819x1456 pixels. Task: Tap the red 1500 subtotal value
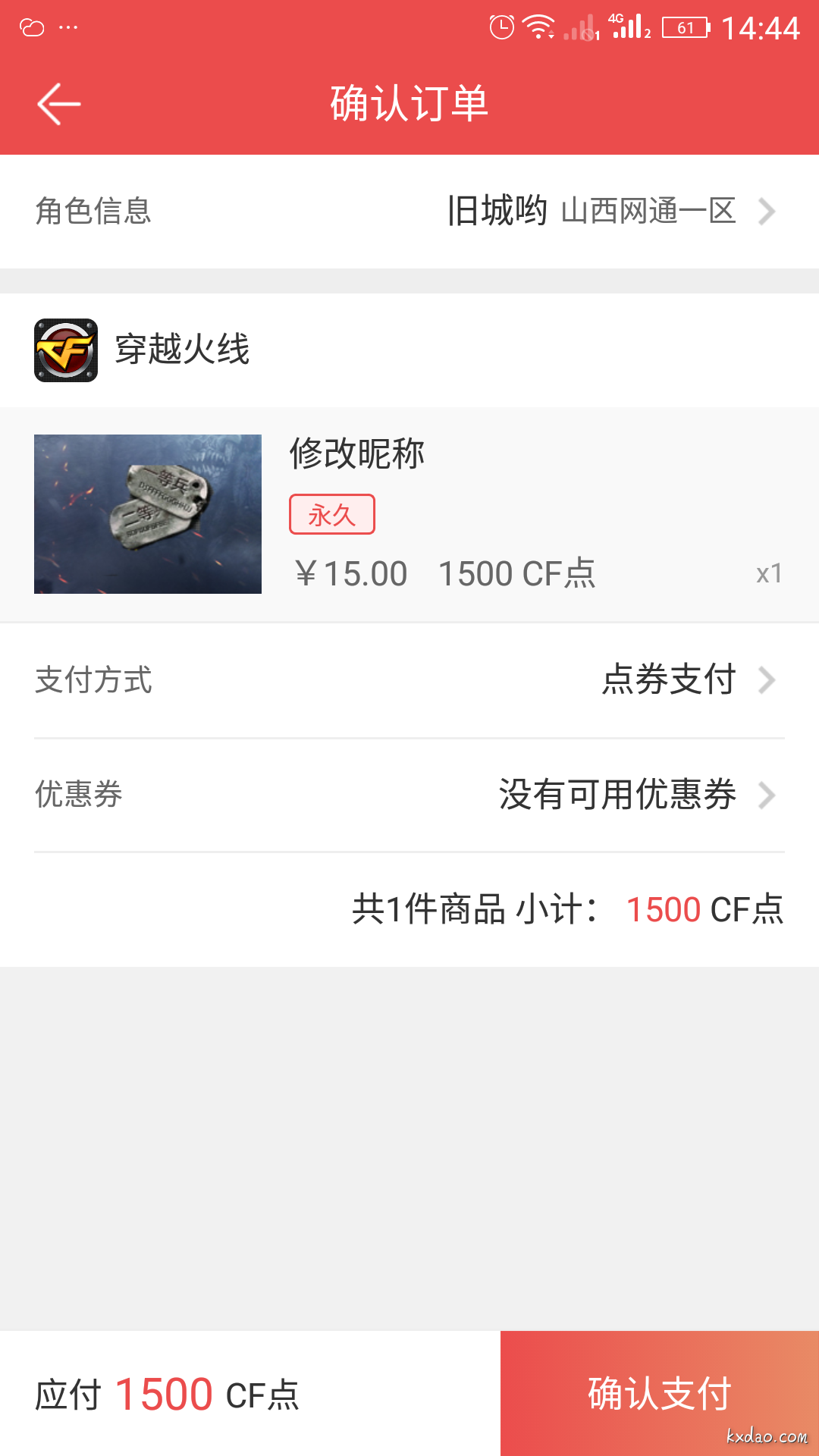coord(663,909)
